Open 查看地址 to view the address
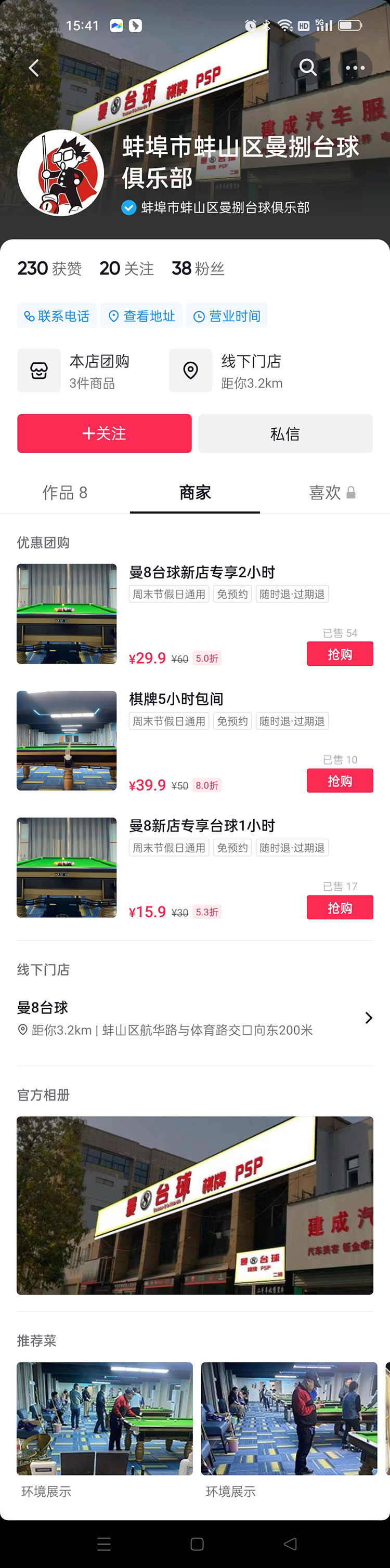The height and width of the screenshot is (1568, 390). click(x=141, y=316)
